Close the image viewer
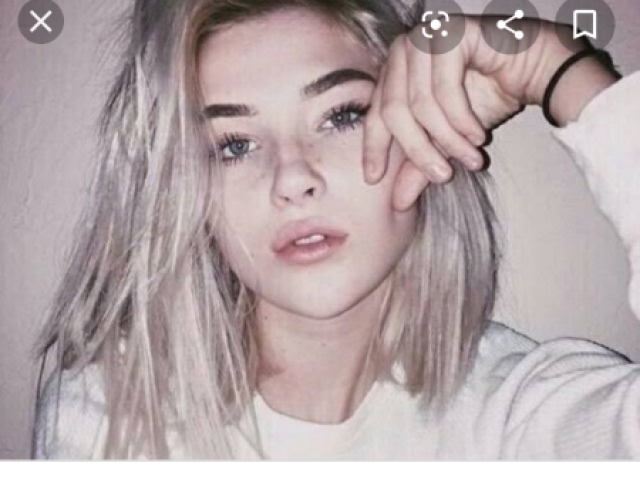640x479 pixels. (40, 22)
